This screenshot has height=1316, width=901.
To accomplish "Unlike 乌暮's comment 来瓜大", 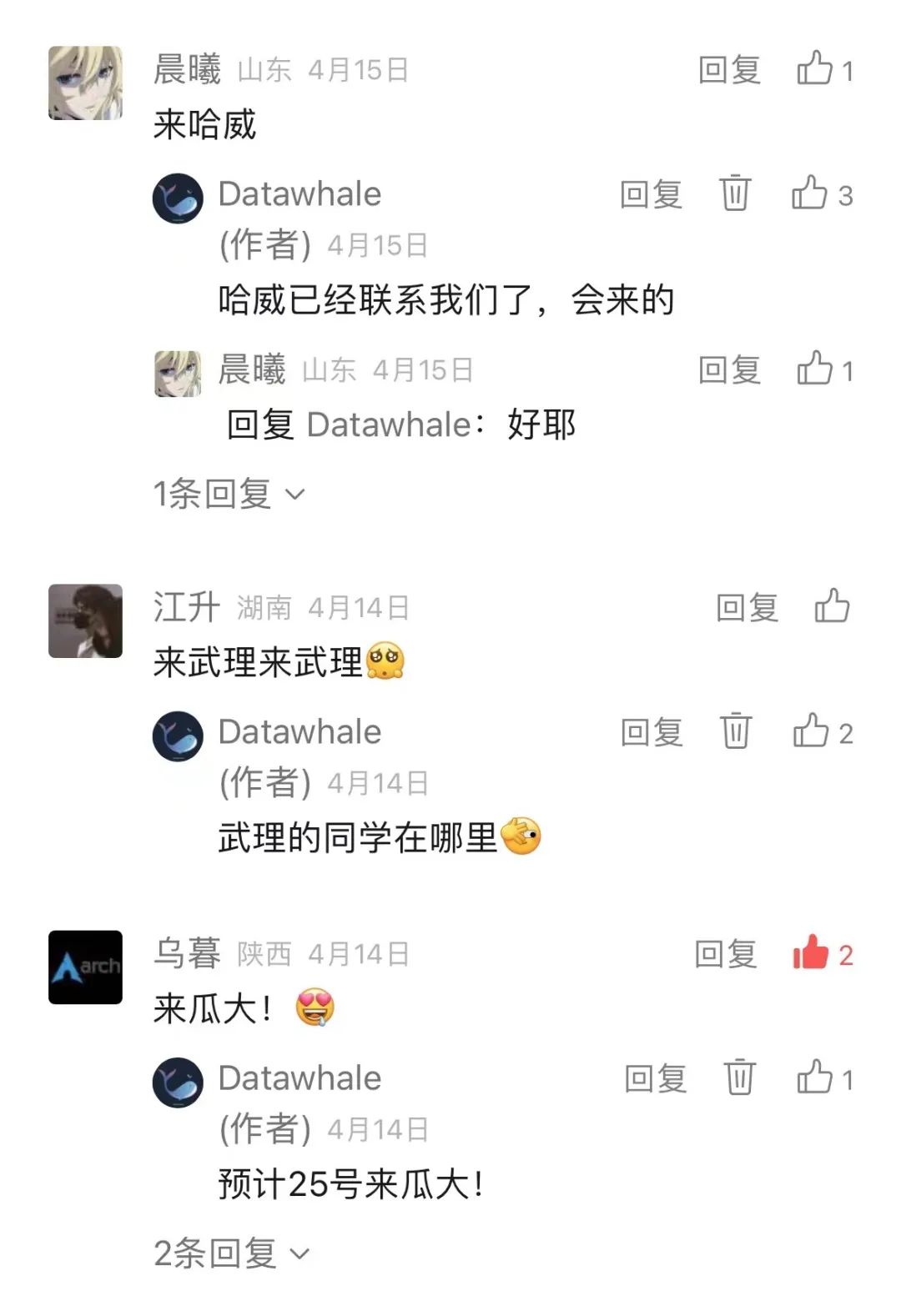I will pos(810,953).
